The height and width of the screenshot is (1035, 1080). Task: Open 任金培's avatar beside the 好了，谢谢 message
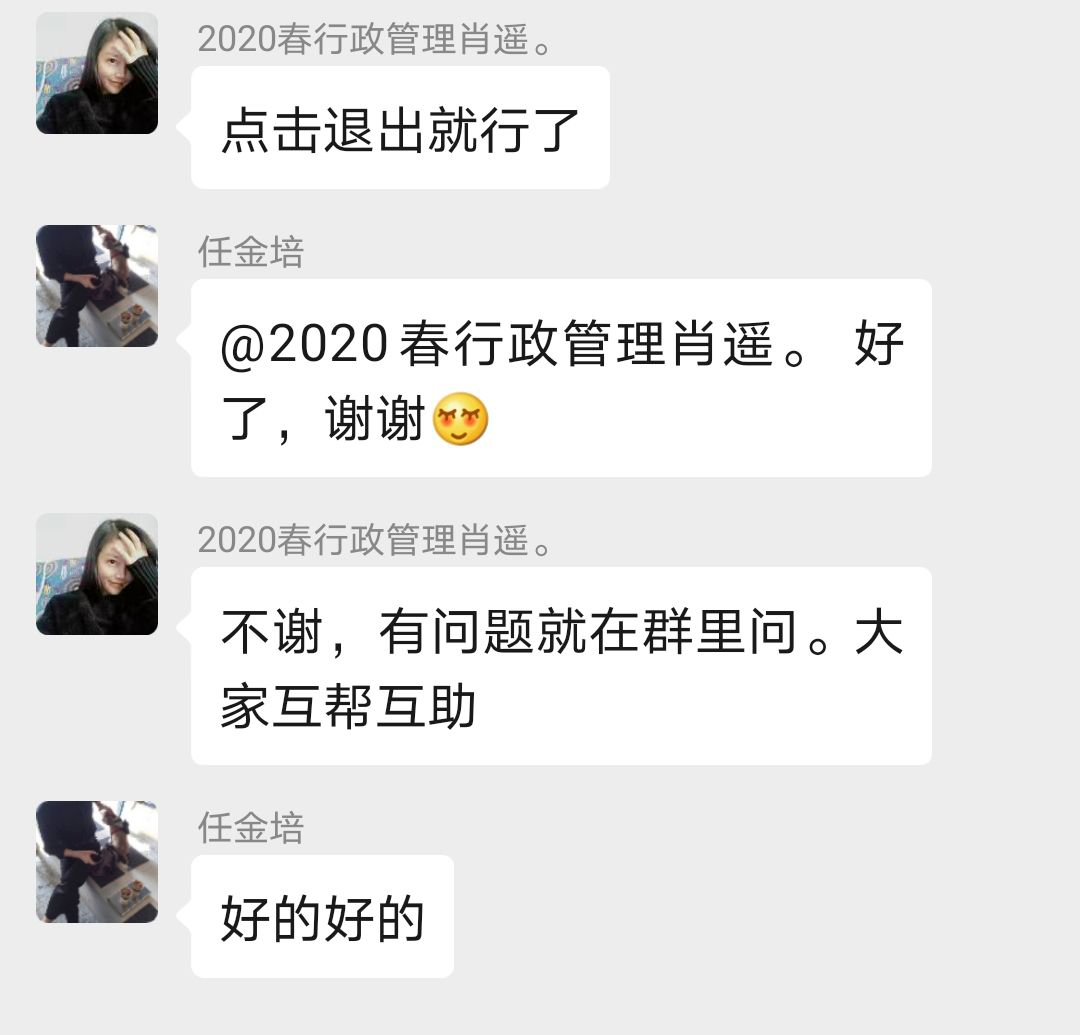[x=97, y=286]
